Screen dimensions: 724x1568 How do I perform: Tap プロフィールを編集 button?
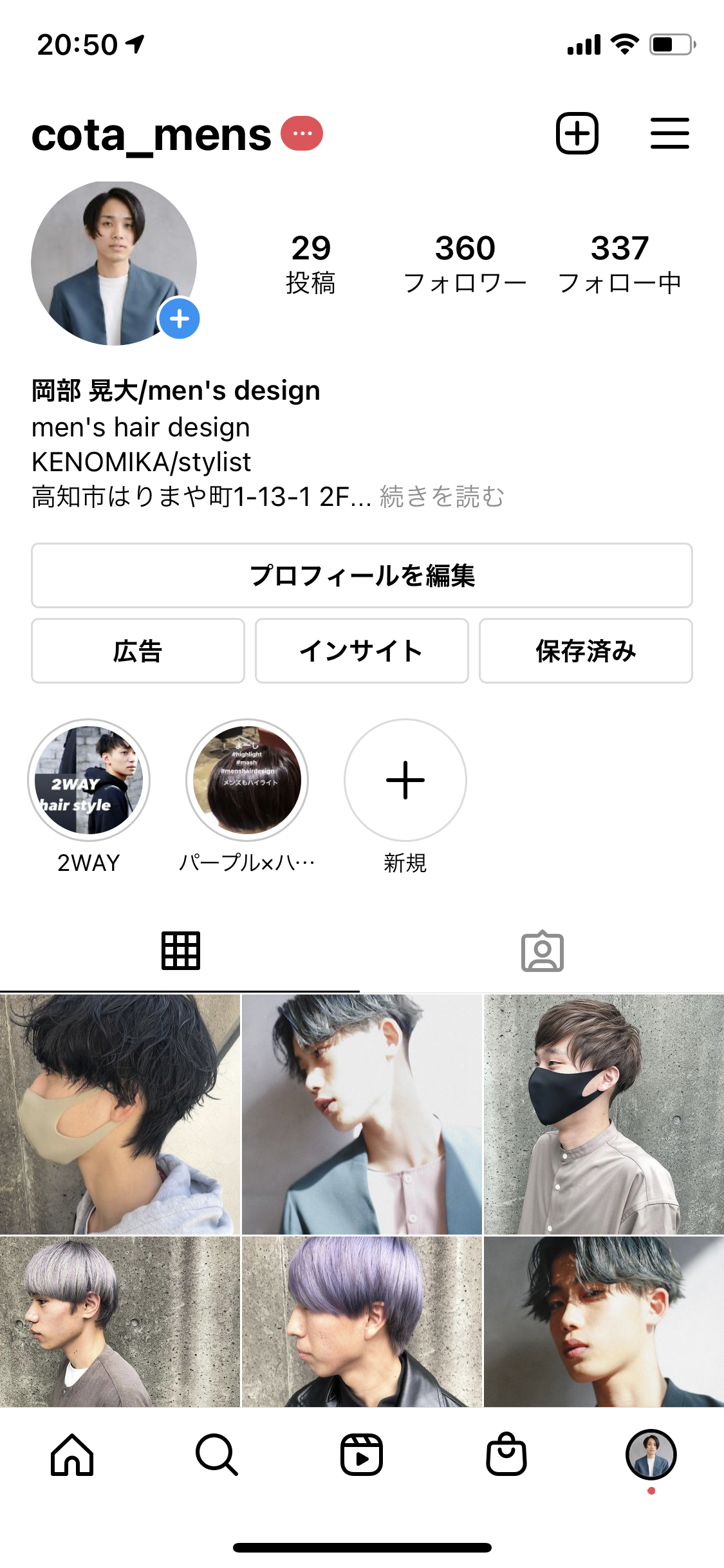[362, 575]
